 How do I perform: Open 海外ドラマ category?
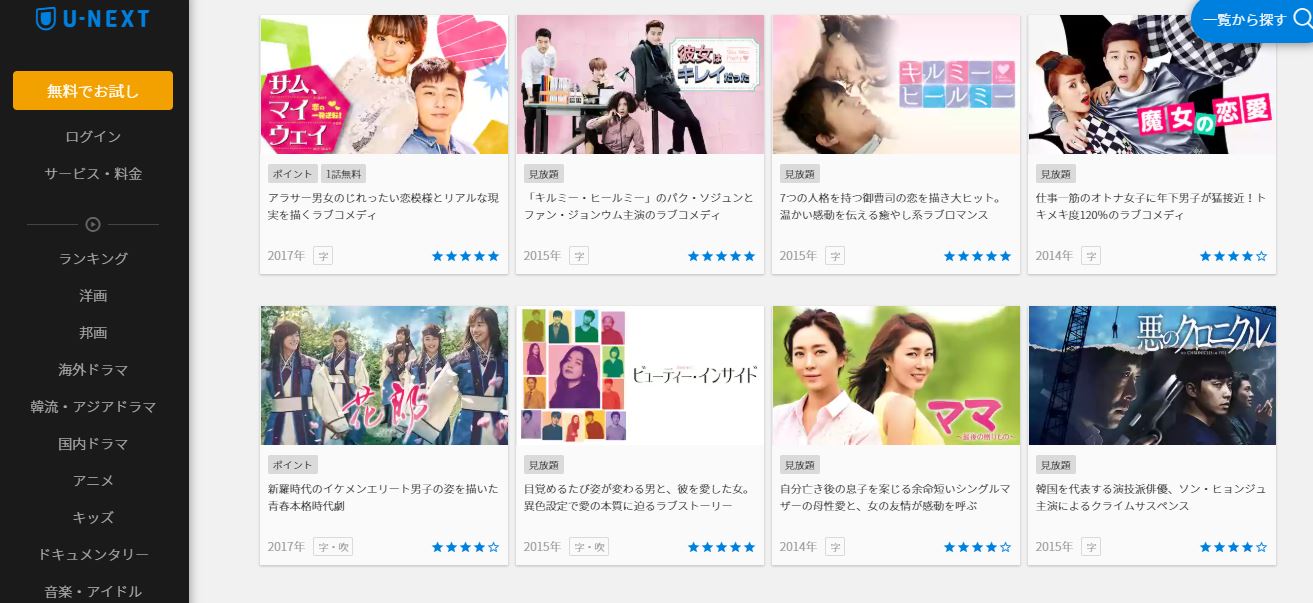click(93, 369)
